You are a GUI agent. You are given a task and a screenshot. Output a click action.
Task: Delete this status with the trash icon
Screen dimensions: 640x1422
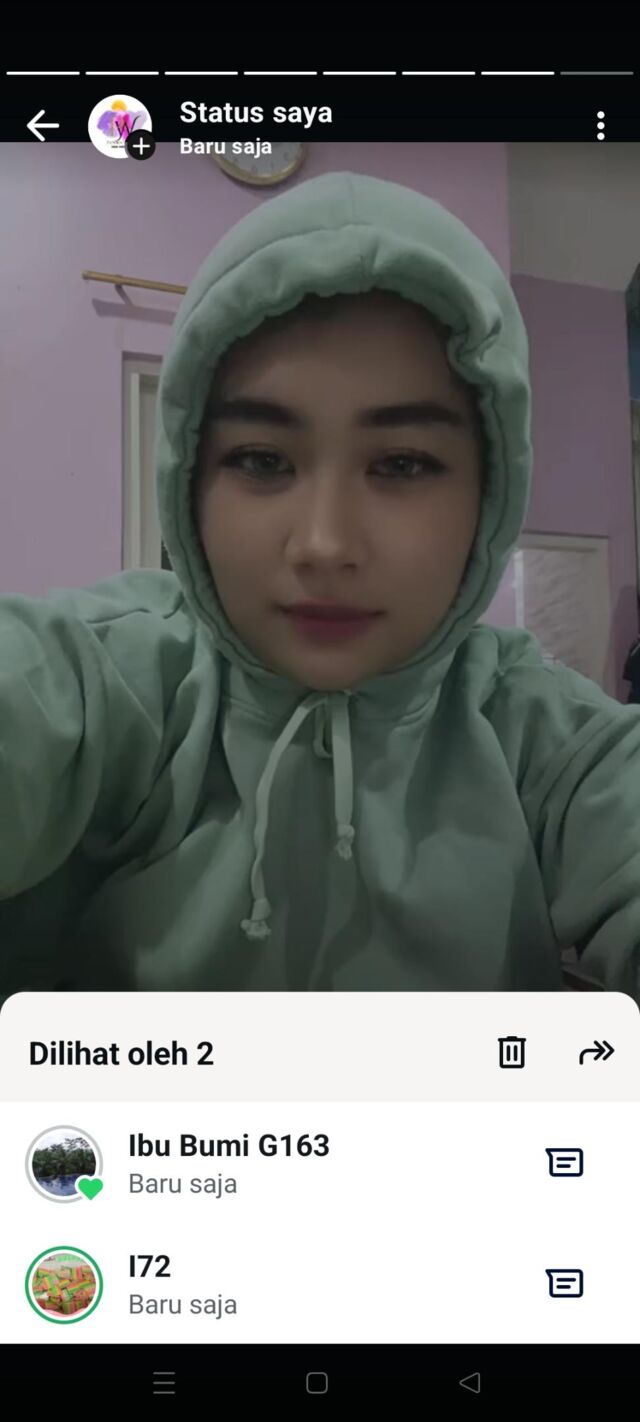click(511, 1052)
